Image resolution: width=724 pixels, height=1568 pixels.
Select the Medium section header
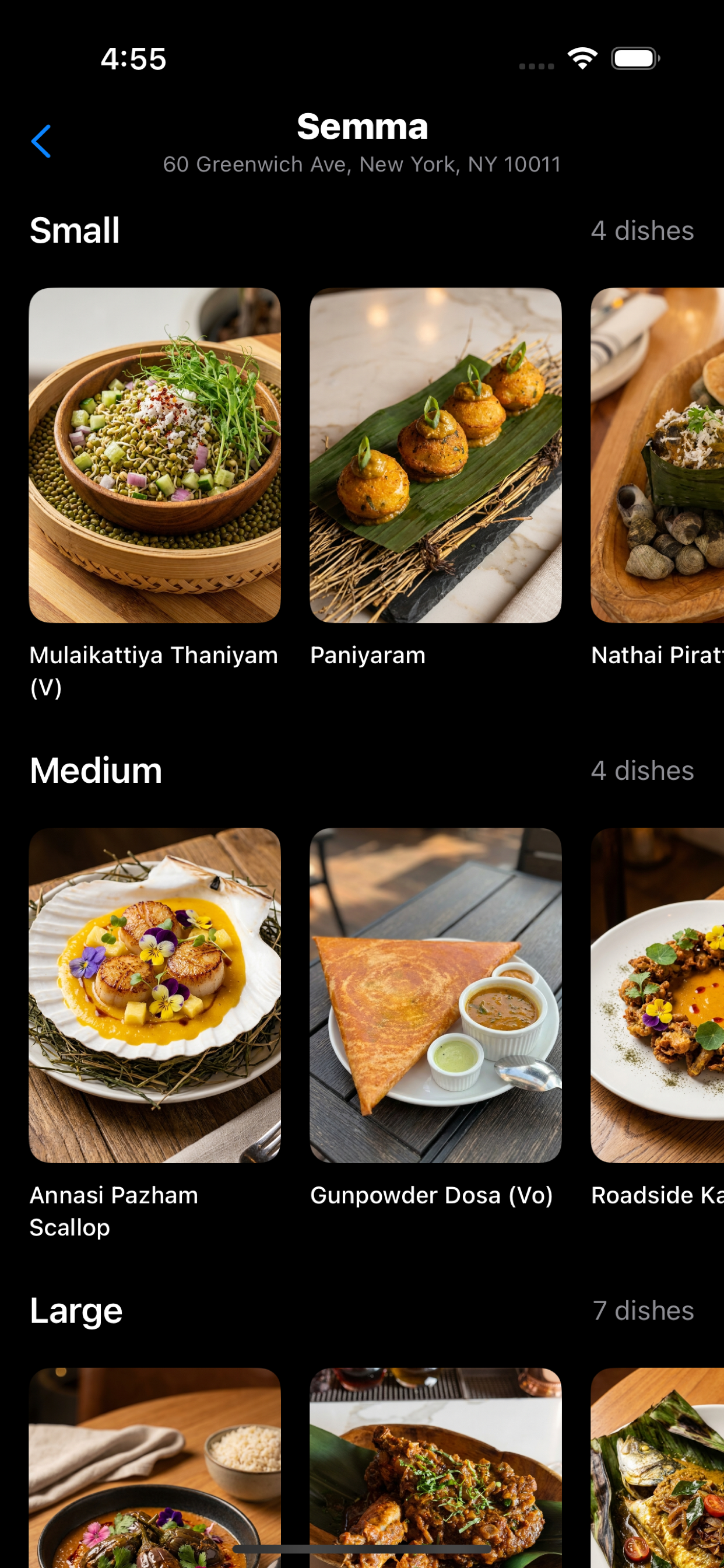pos(96,770)
